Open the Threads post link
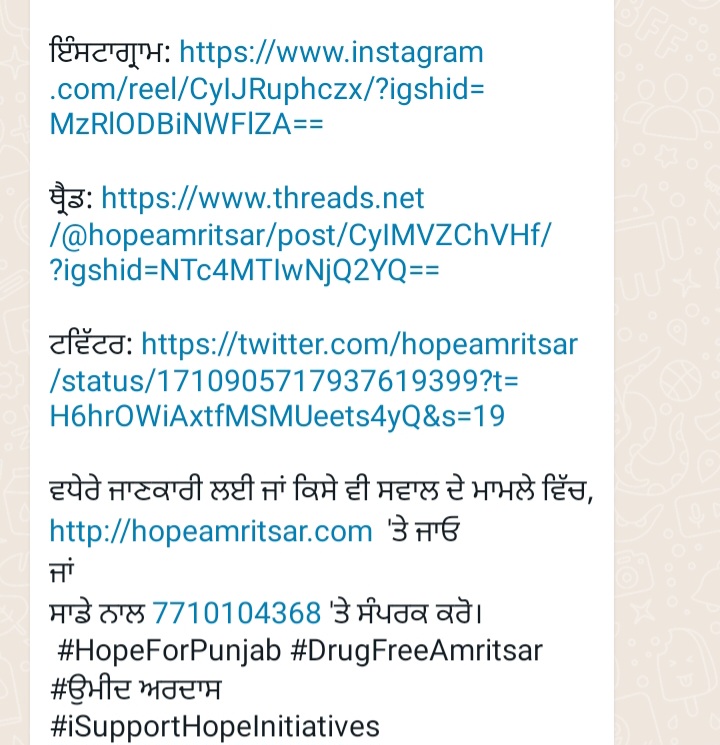The image size is (720, 745). pos(300,234)
